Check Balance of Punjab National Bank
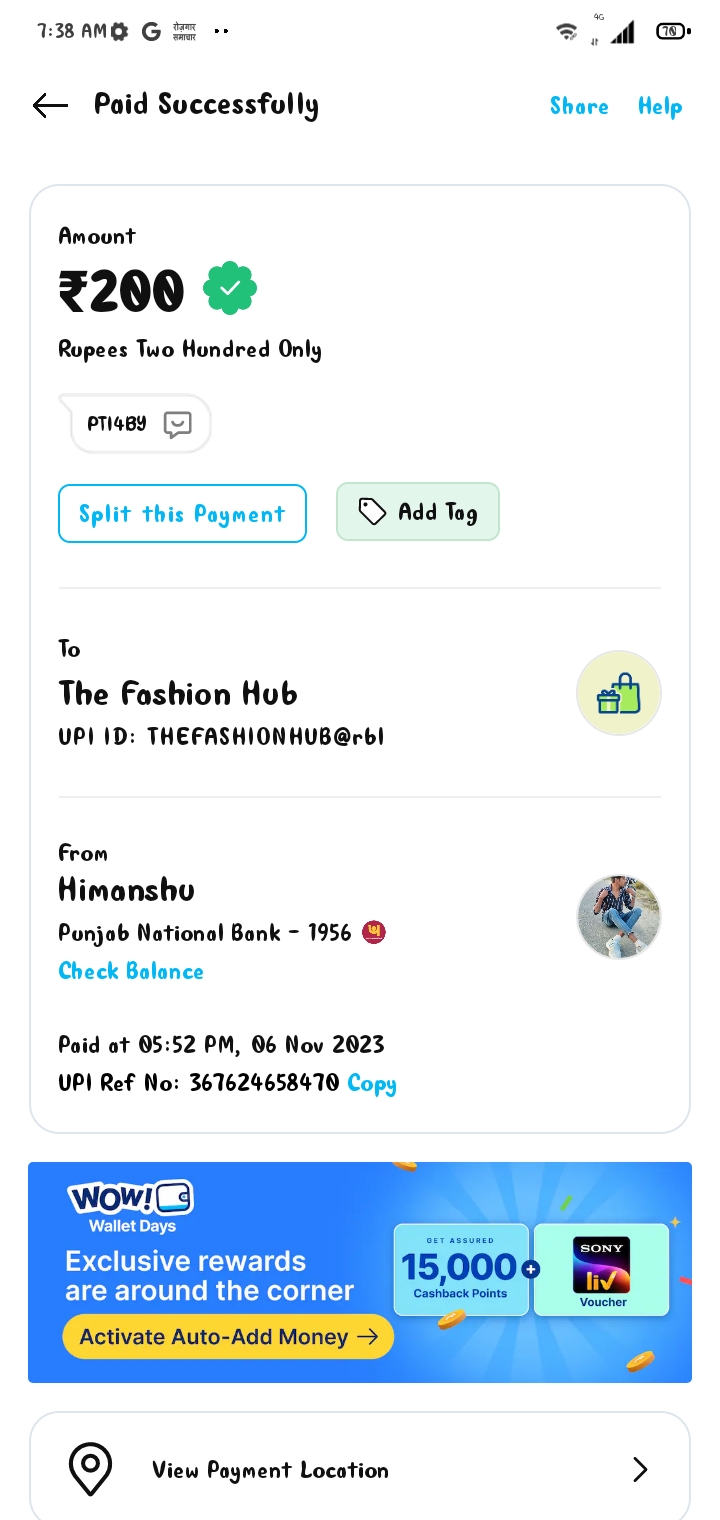Screen dimensions: 720x1520 [131, 971]
